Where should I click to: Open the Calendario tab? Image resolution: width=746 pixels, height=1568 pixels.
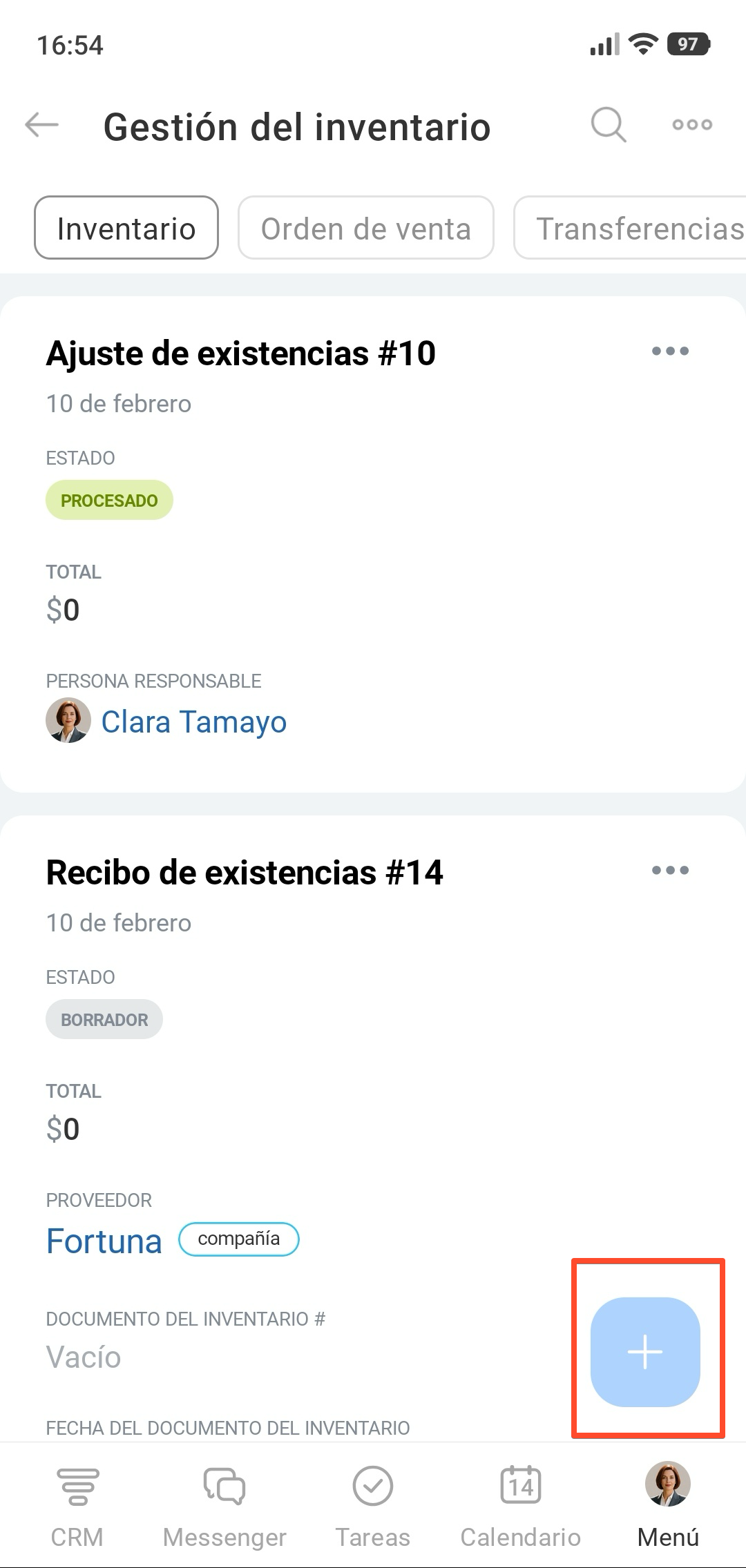(x=521, y=1505)
